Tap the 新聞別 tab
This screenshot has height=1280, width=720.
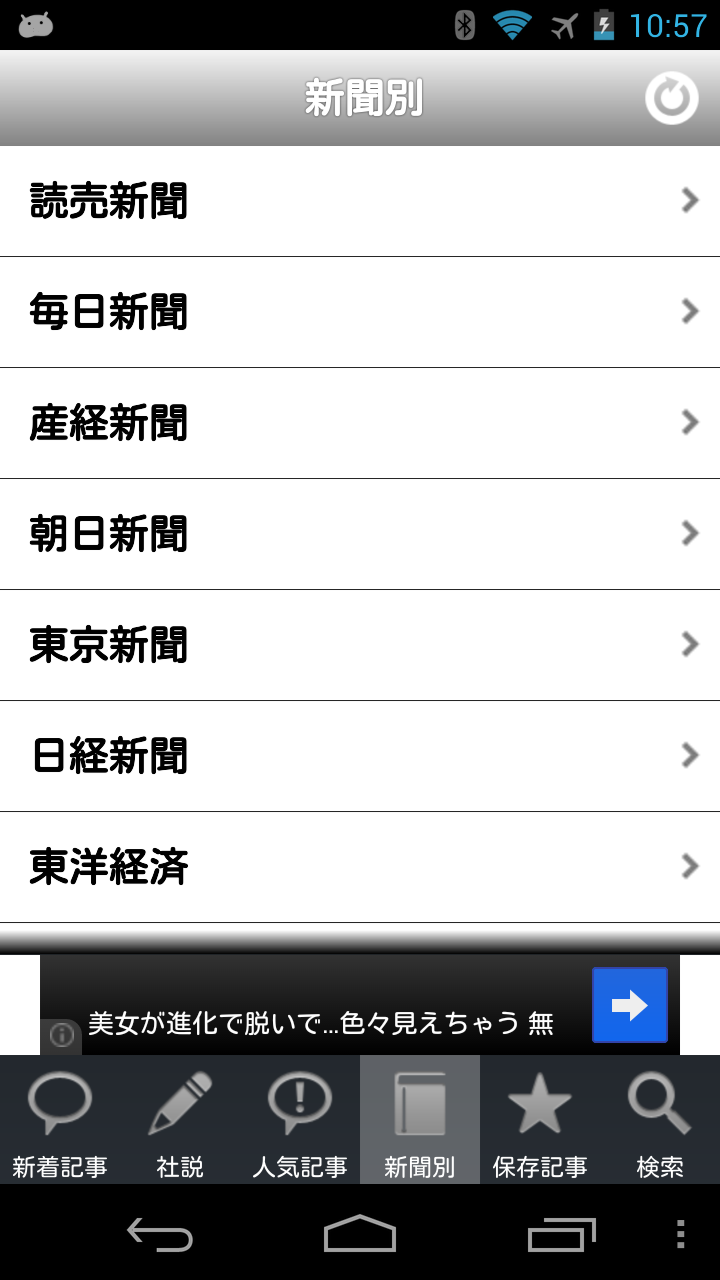(x=420, y=1120)
